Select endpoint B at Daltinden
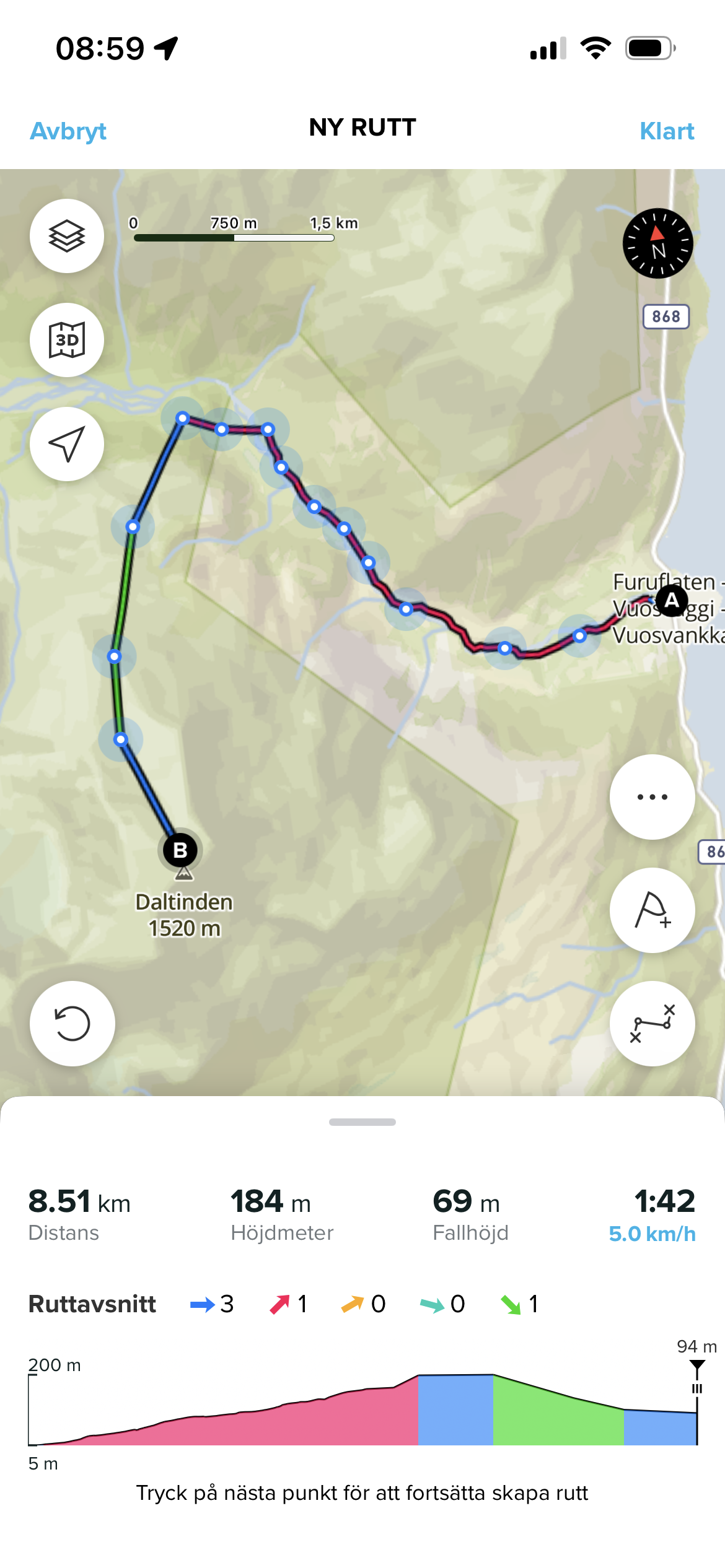The width and height of the screenshot is (725, 1568). (180, 850)
